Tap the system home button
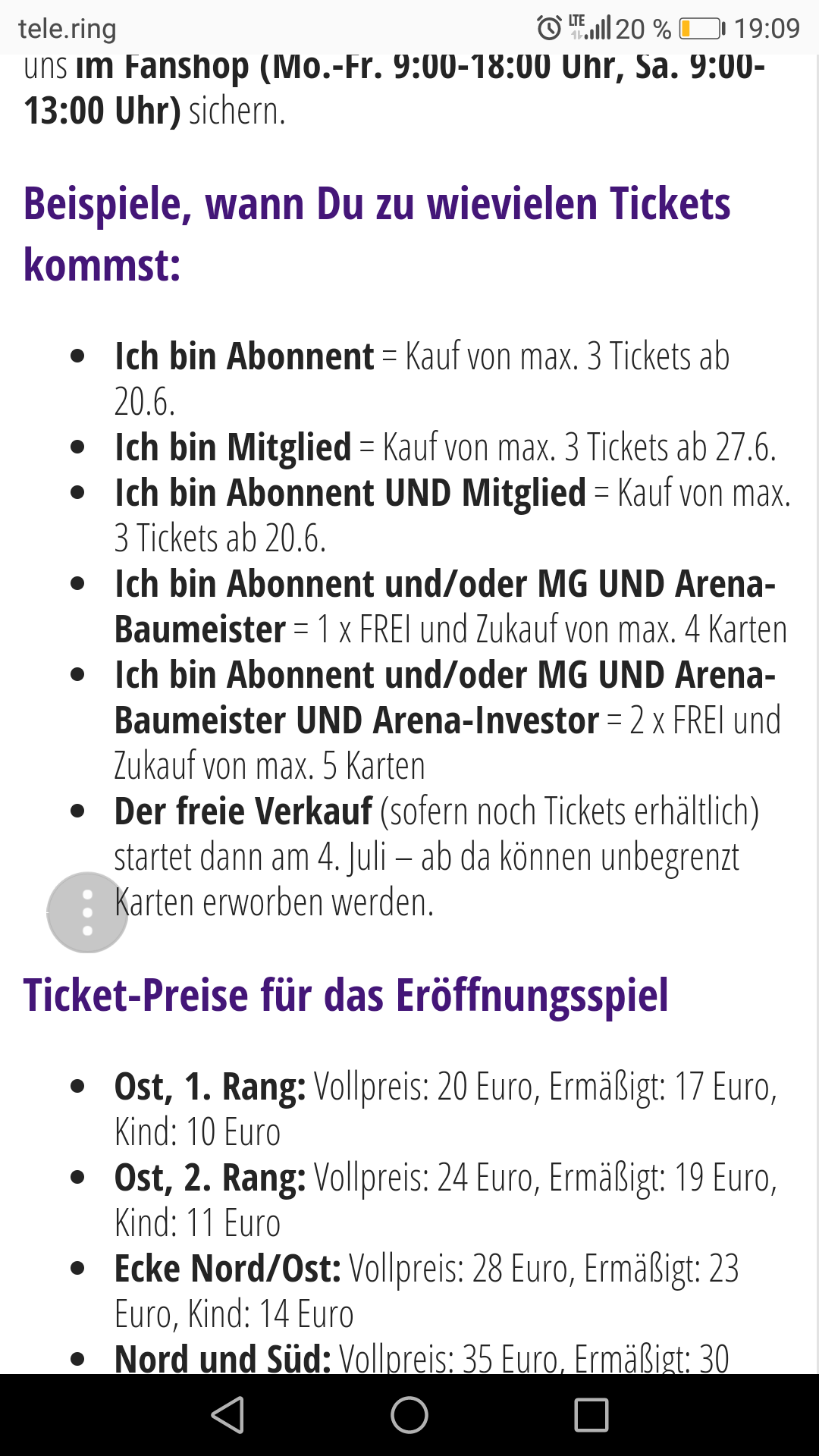 tap(409, 1415)
